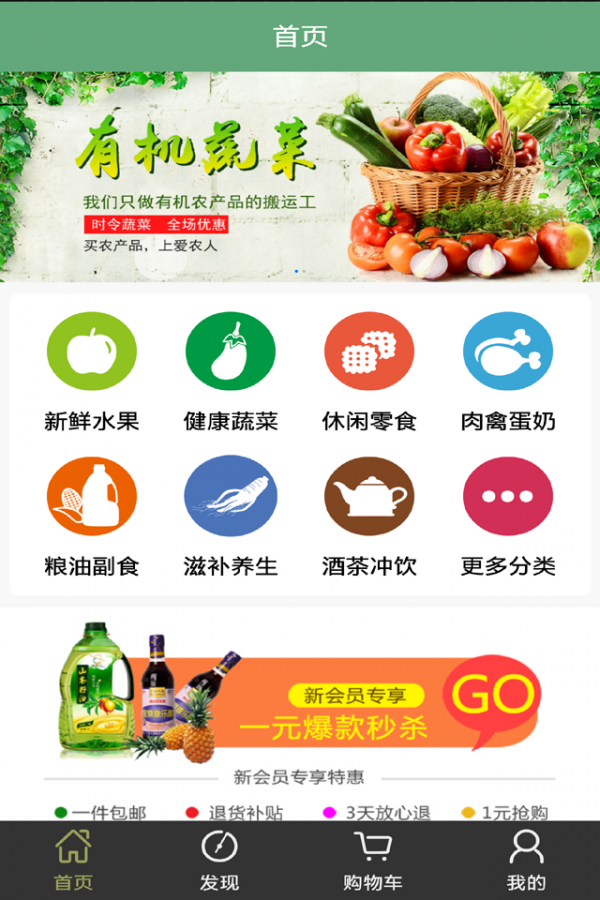The width and height of the screenshot is (600, 900).
Task: Open the 购物车 tab
Action: pyautogui.click(x=372, y=860)
